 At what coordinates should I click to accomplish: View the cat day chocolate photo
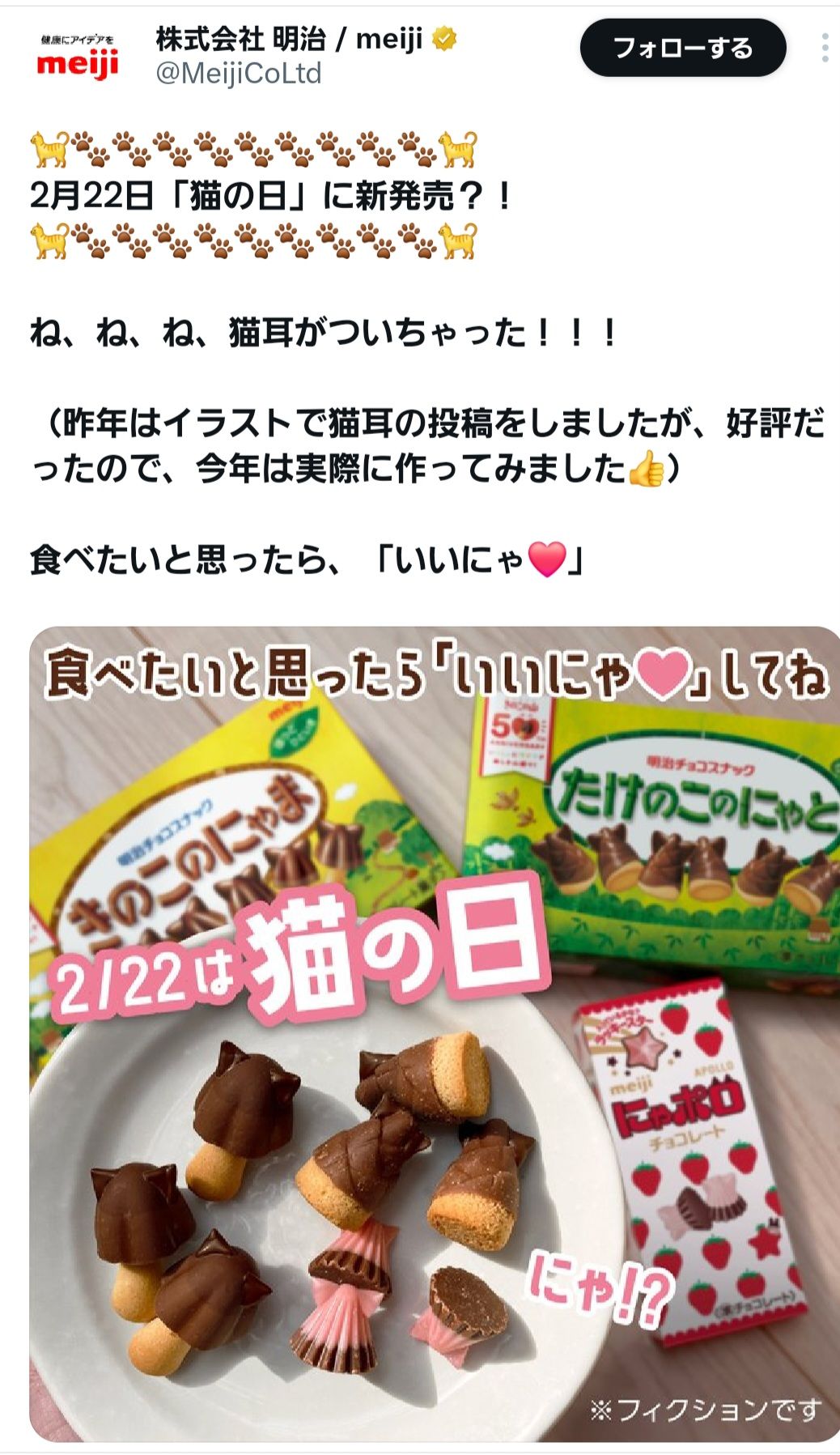[434, 1032]
